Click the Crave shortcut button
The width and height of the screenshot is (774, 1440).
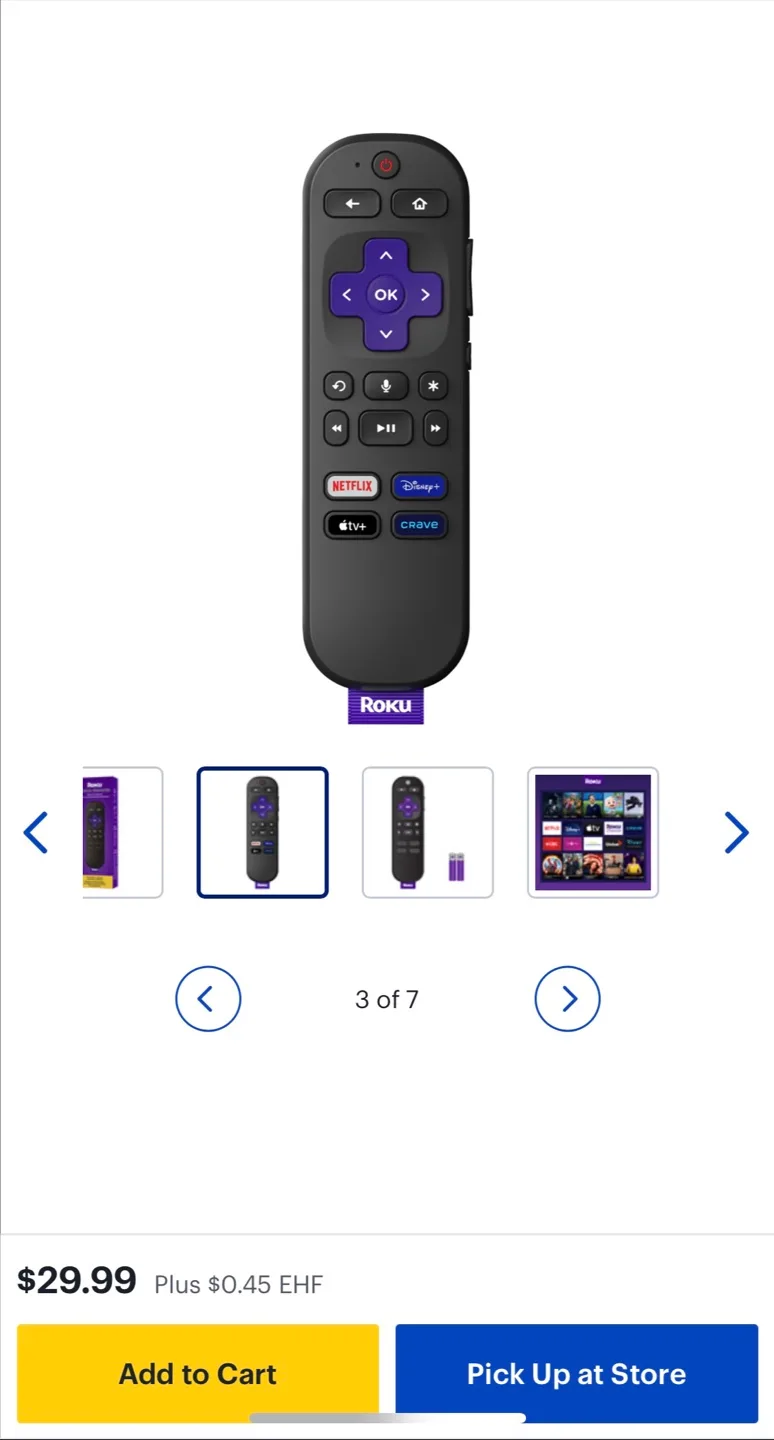click(419, 524)
